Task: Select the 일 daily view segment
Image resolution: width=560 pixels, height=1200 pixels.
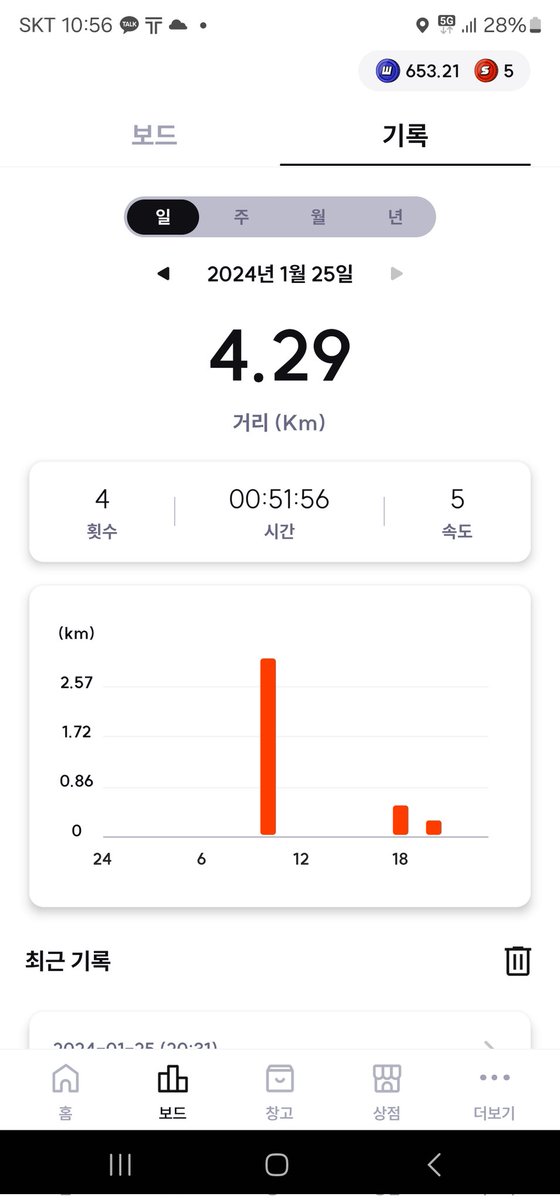Action: click(163, 217)
